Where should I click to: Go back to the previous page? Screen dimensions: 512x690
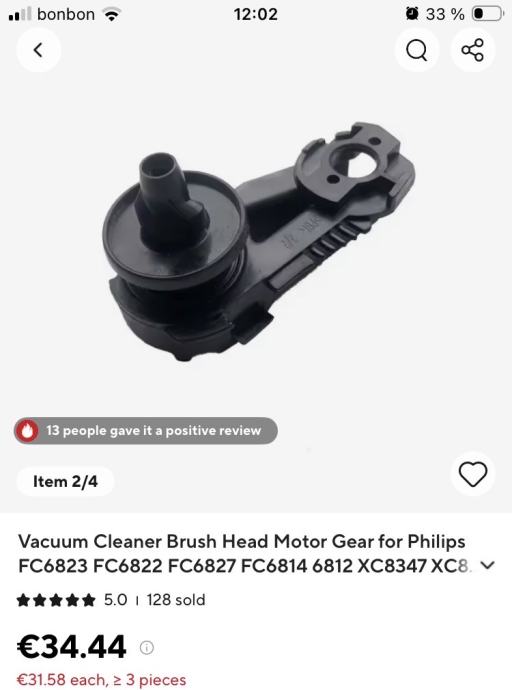point(38,50)
